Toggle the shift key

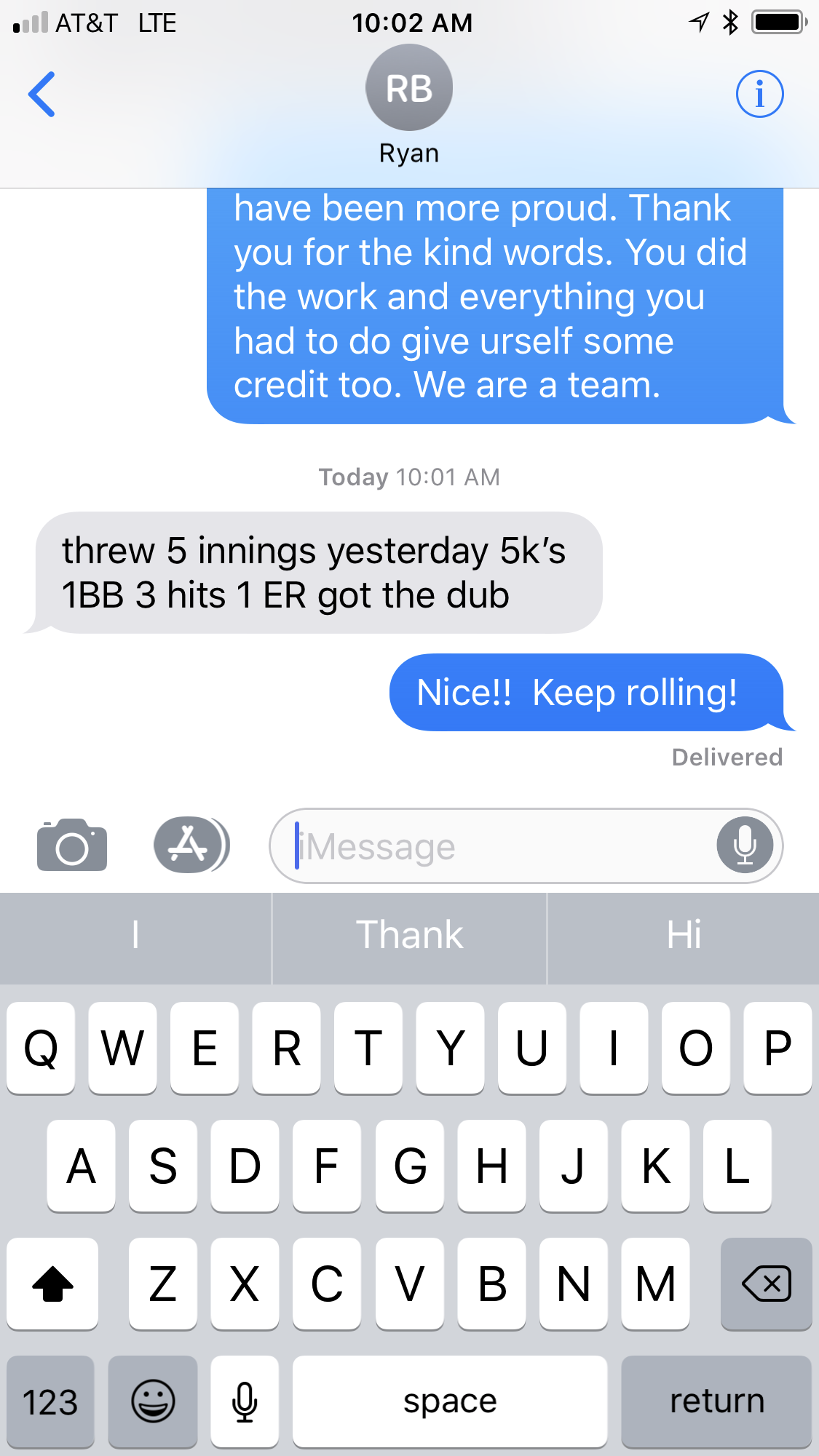point(52,1284)
